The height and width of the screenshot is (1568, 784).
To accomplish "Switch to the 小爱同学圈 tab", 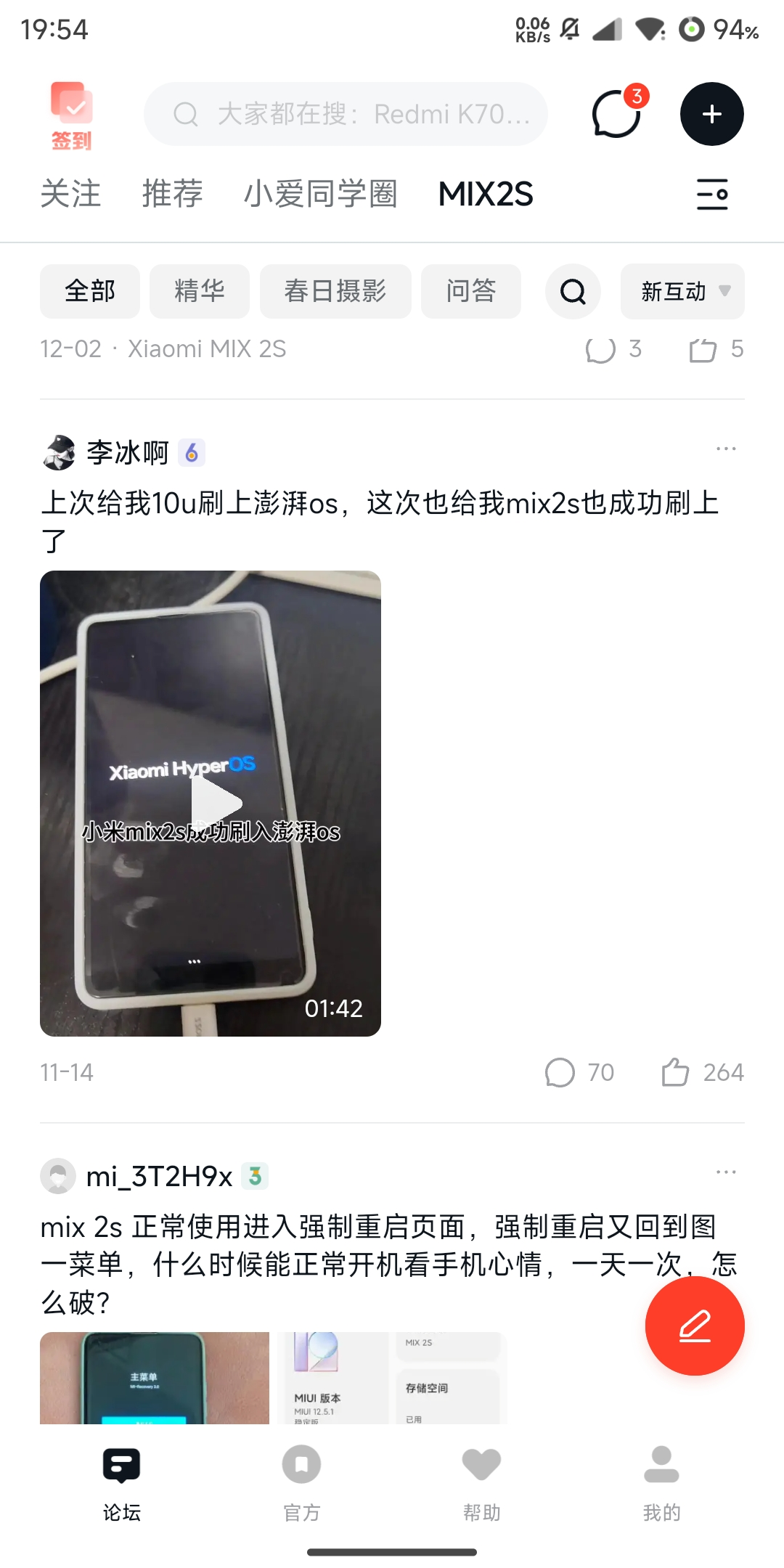I will [320, 194].
